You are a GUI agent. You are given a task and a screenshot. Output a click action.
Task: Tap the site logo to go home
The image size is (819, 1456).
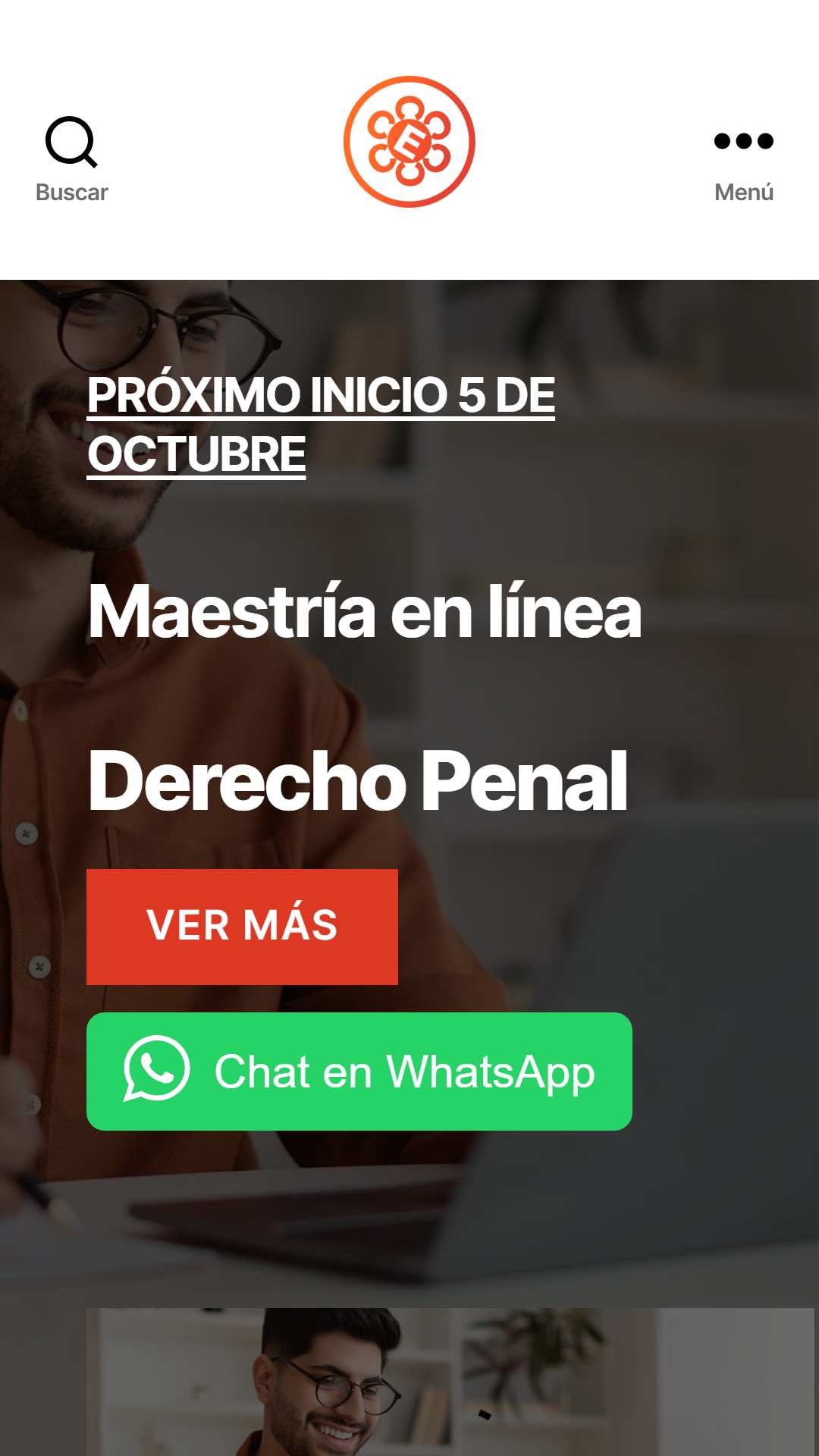pyautogui.click(x=409, y=142)
